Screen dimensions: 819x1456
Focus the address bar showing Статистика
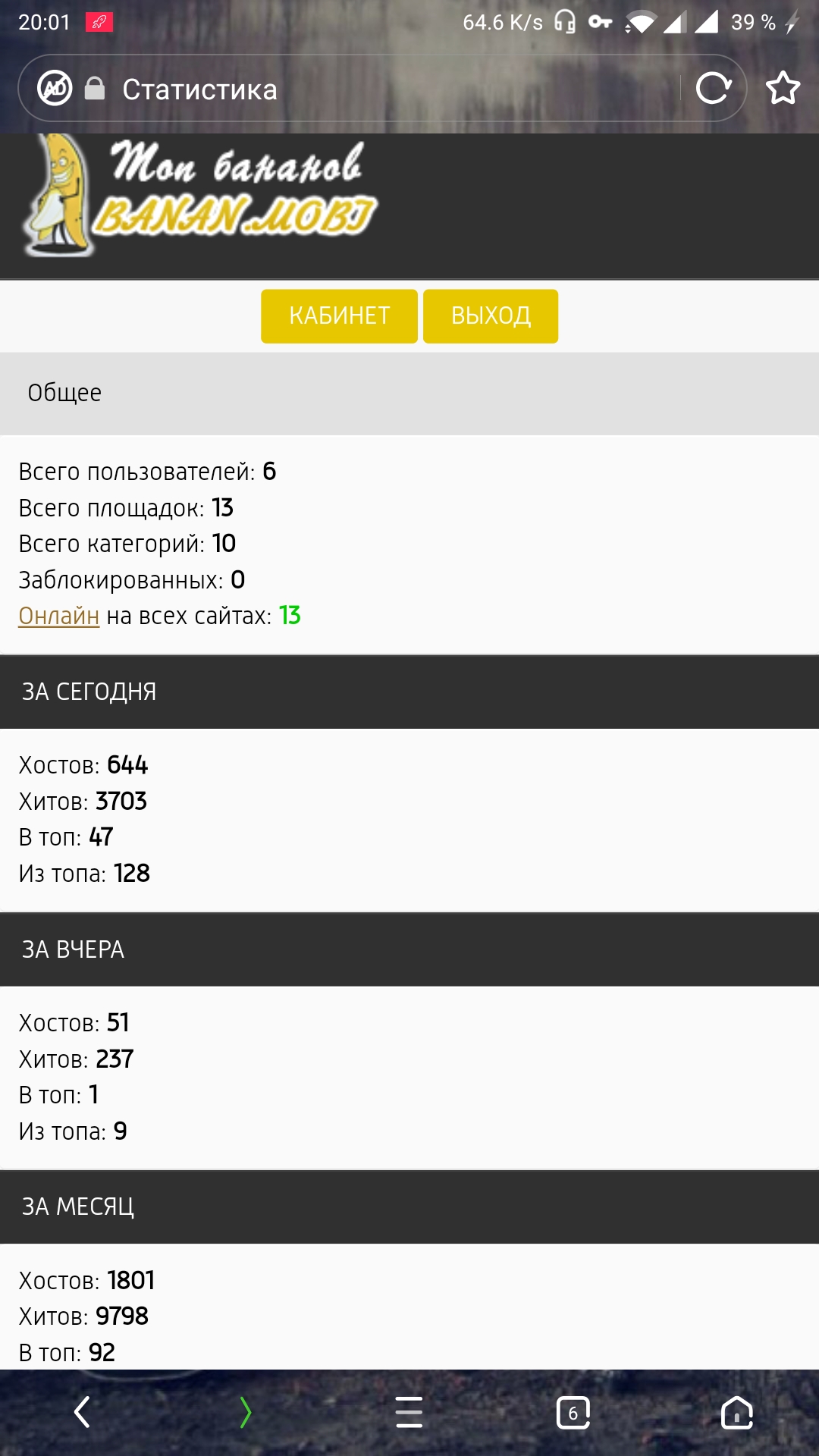coord(379,89)
